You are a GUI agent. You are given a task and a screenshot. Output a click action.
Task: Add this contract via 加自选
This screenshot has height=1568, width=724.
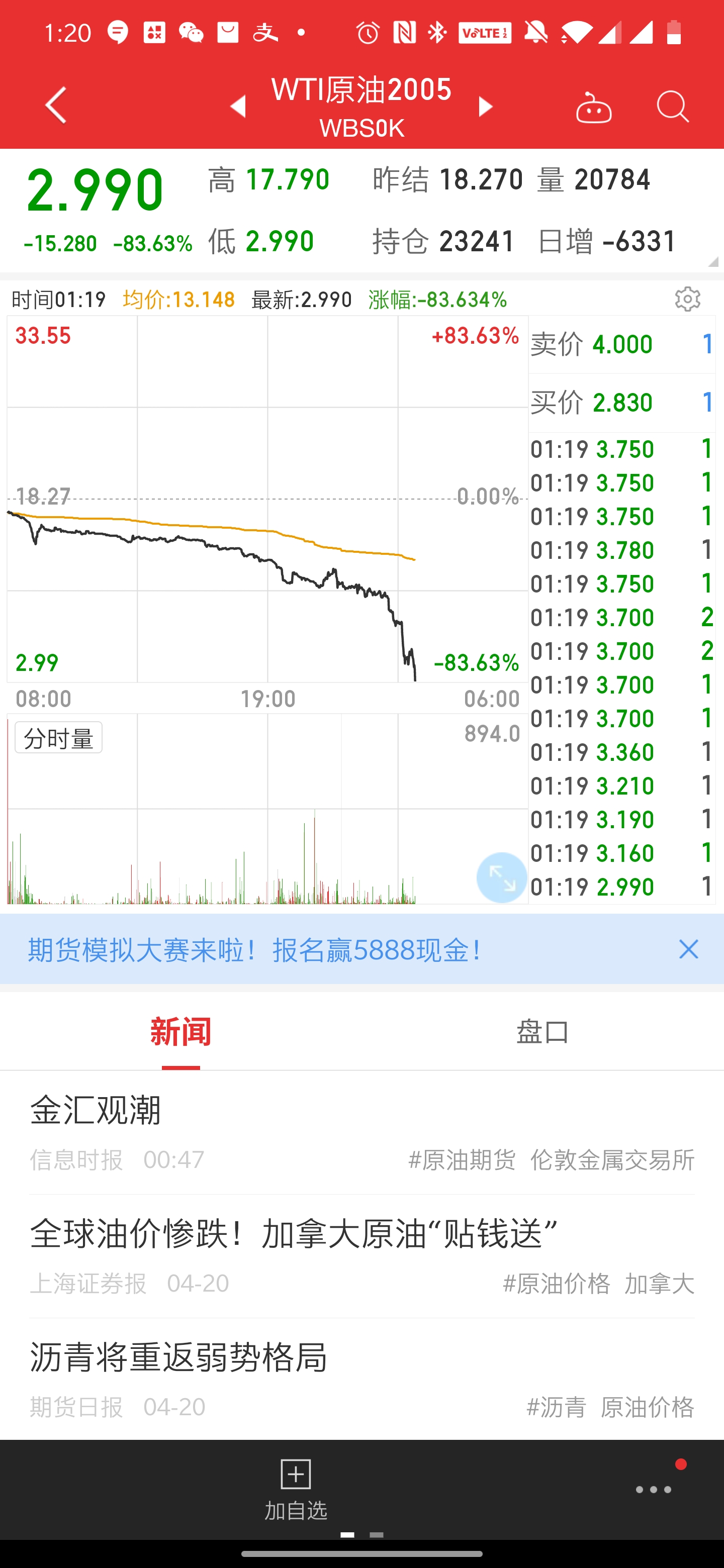click(296, 1488)
